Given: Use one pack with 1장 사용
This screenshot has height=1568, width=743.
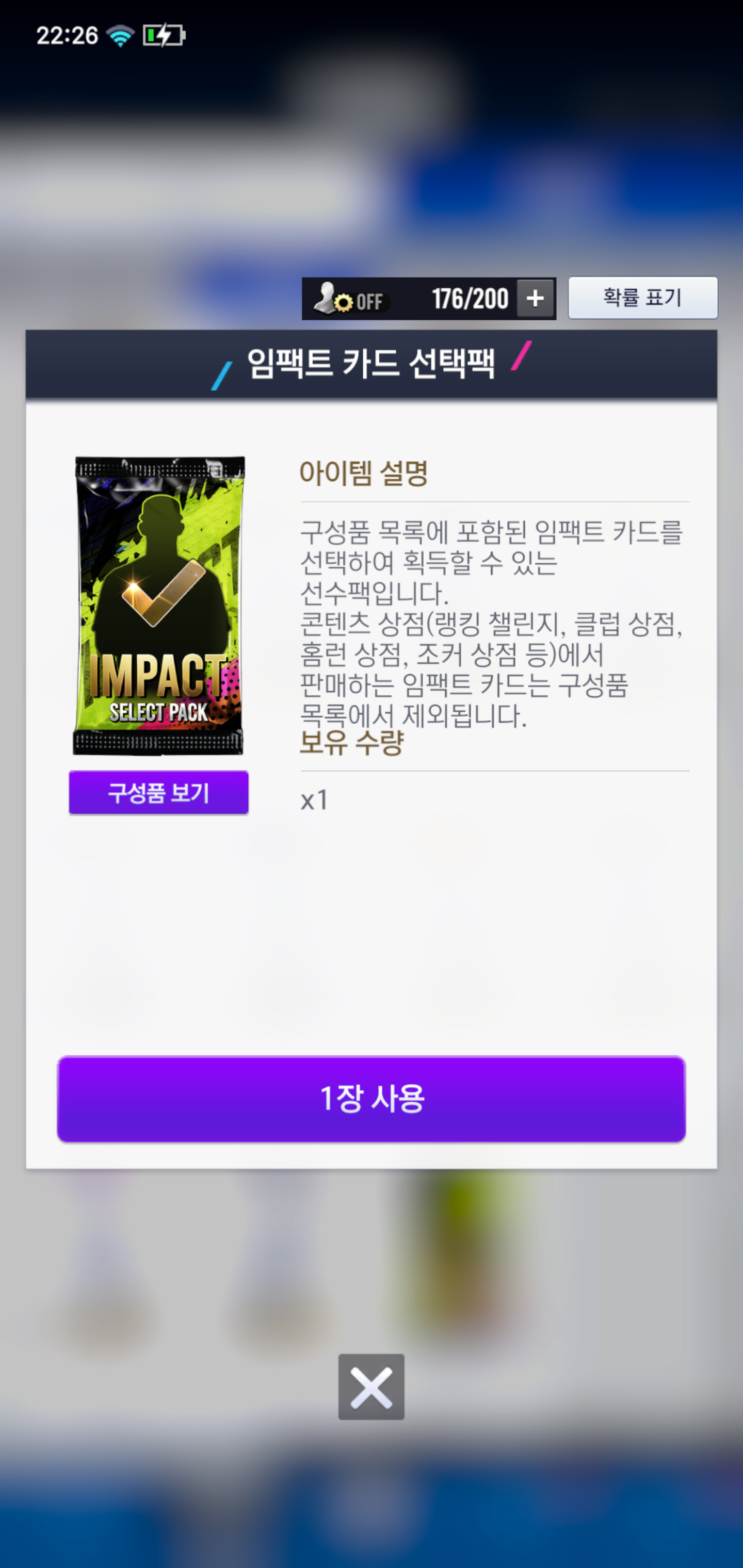Looking at the screenshot, I should coord(371,1099).
